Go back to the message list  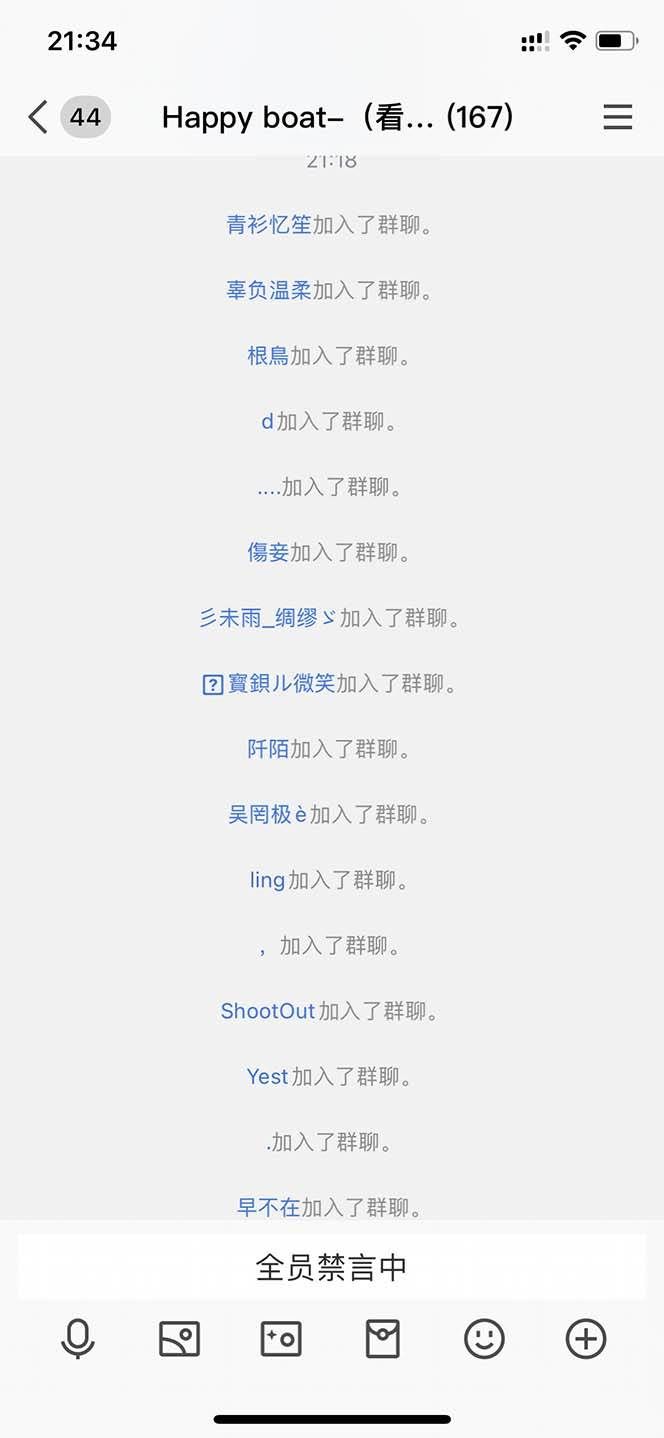38,118
